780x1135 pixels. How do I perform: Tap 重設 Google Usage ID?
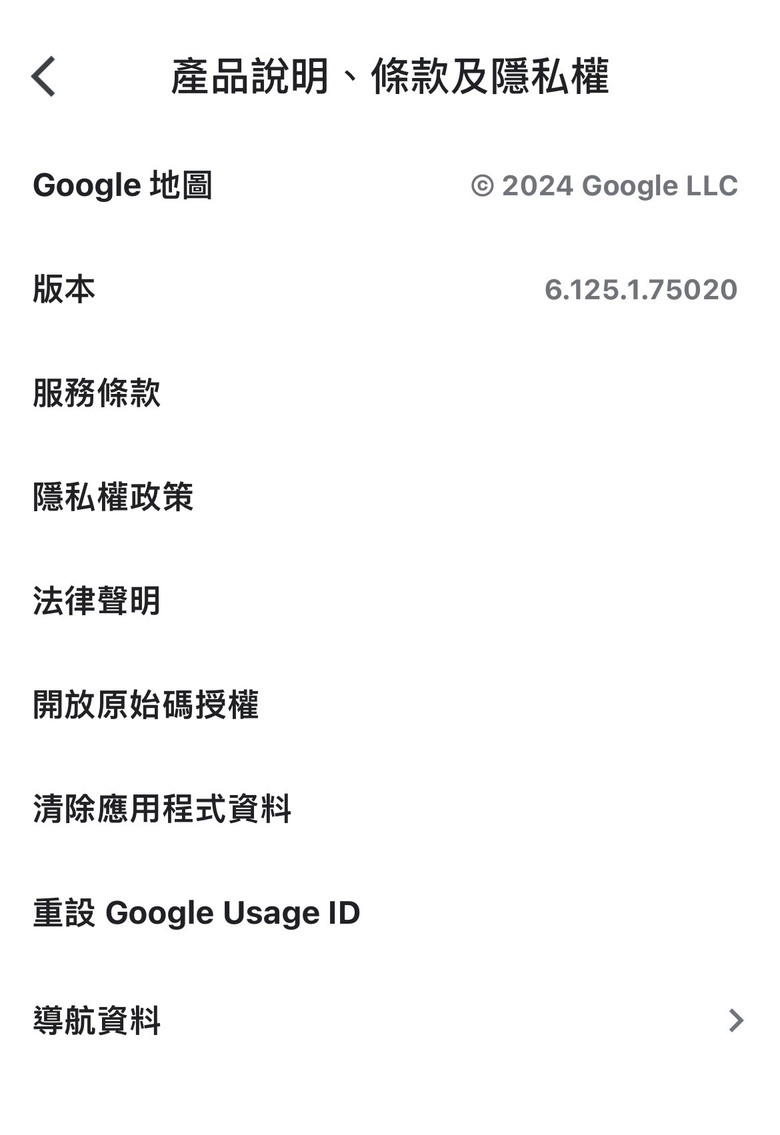(197, 913)
